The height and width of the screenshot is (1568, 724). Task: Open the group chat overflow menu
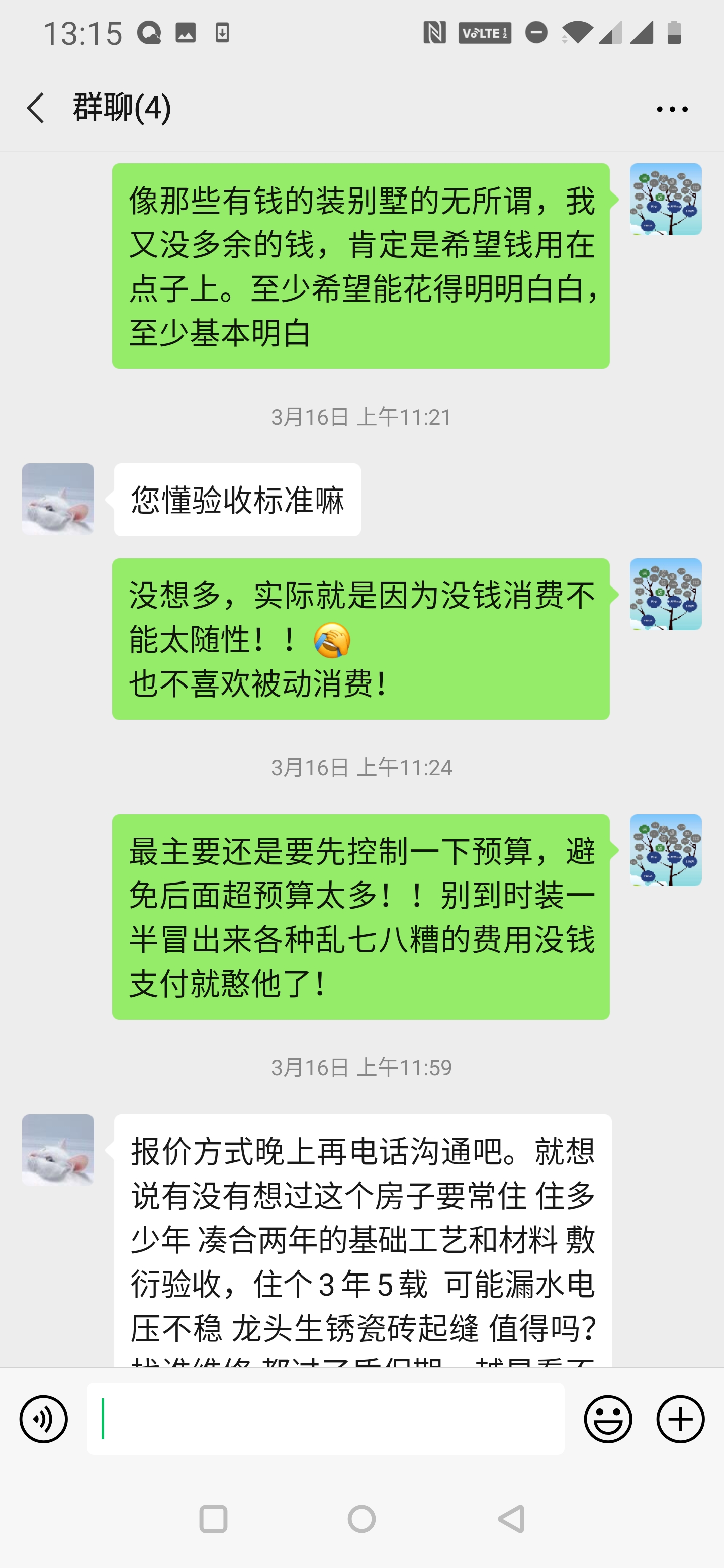click(672, 110)
